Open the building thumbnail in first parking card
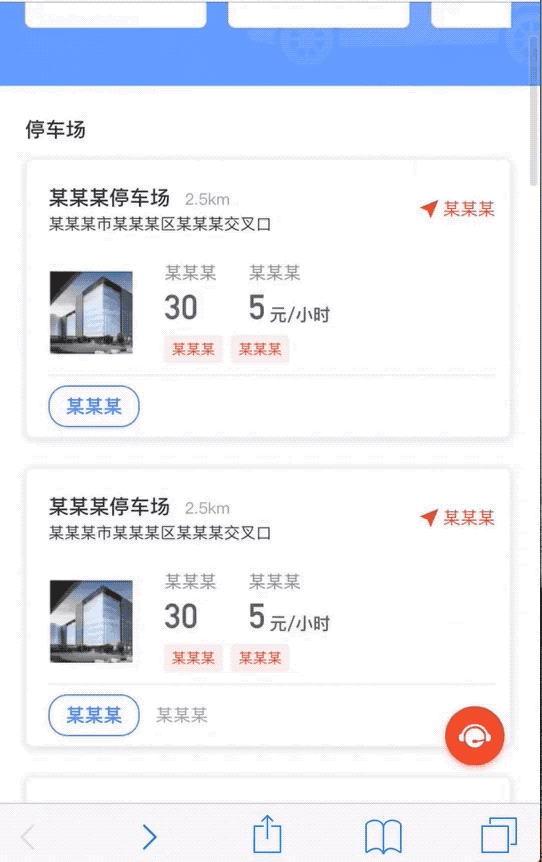 [91, 312]
